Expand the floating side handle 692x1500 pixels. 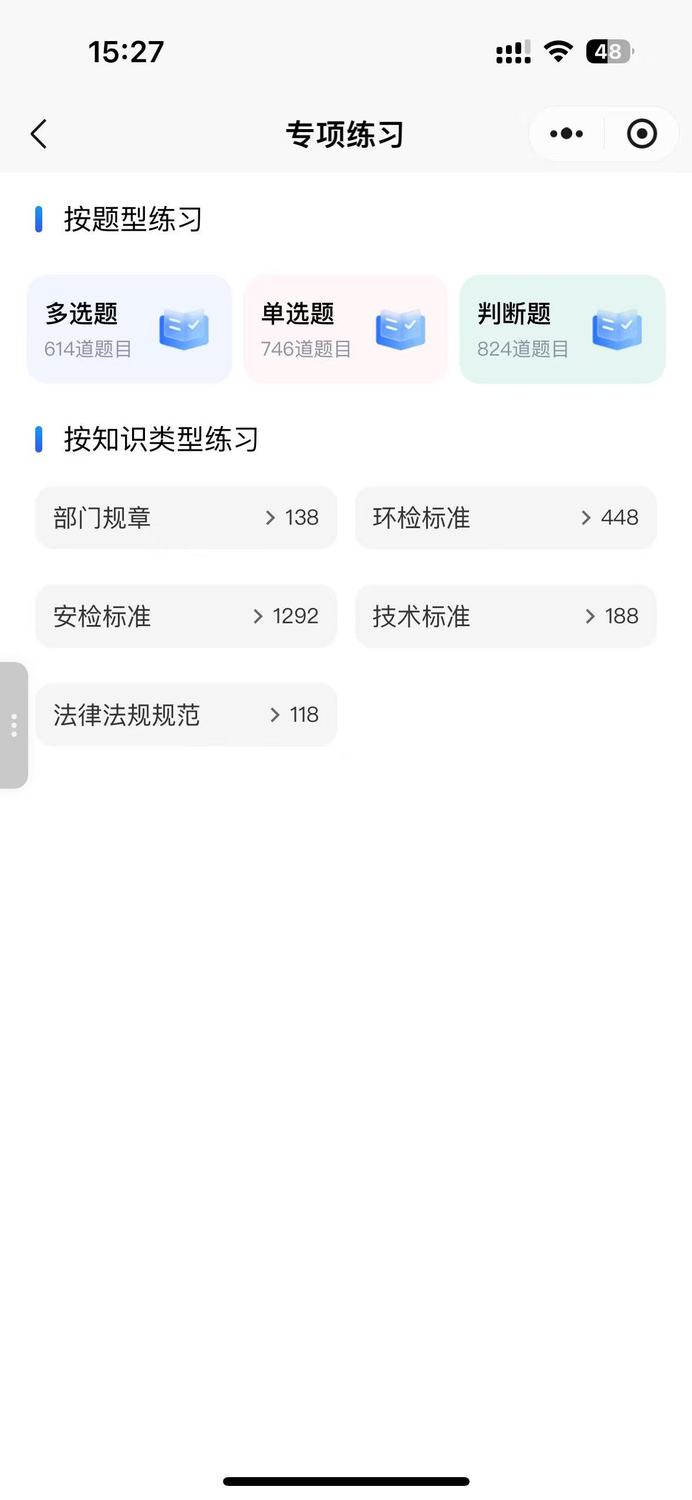14,725
